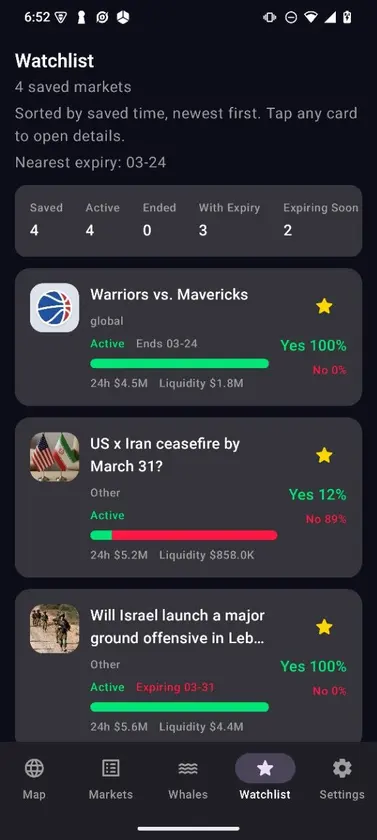
Task: Unstar the Warriors vs. Mavericks market
Action: coord(324,306)
